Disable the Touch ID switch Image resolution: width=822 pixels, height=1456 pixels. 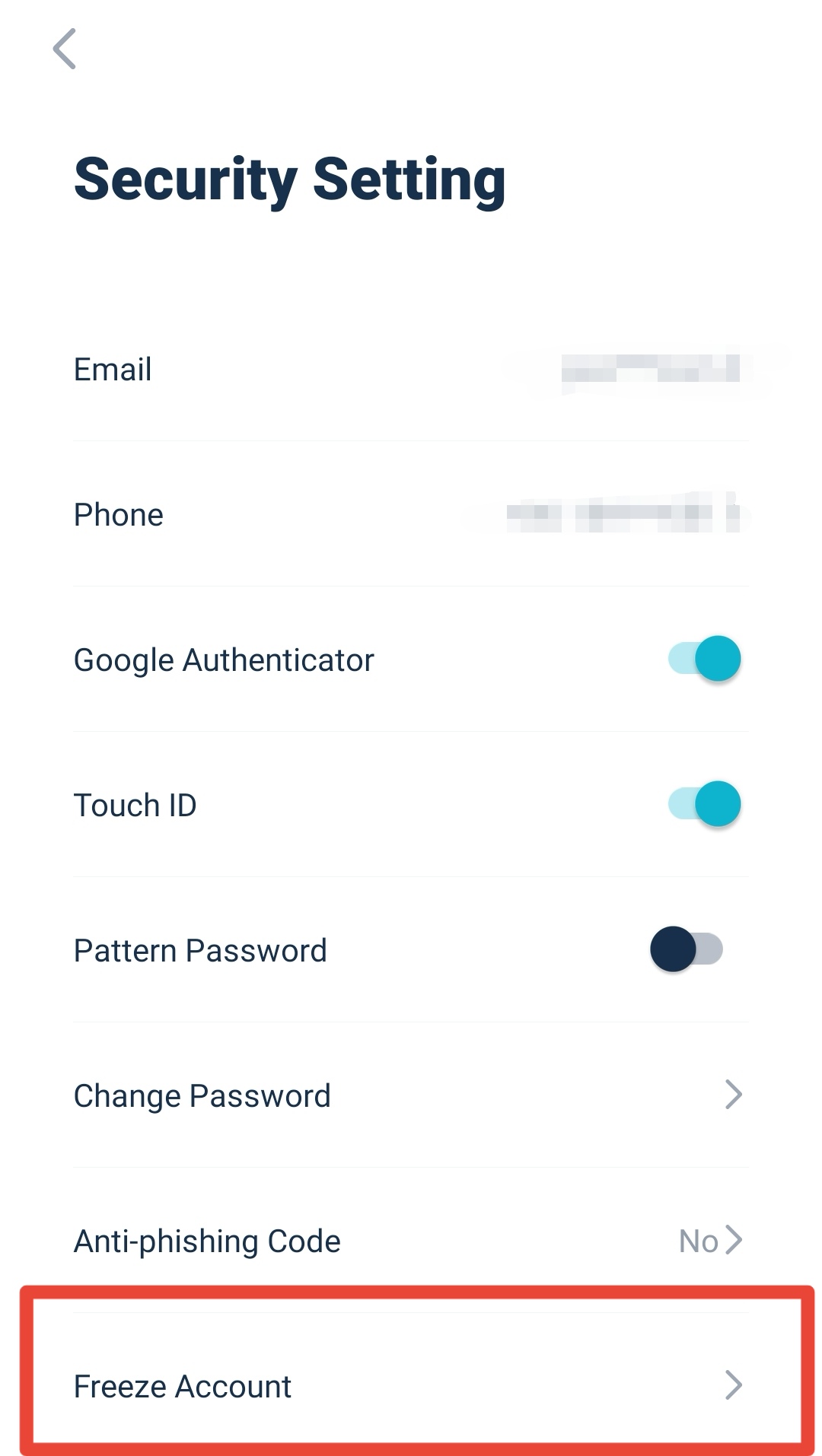click(x=704, y=804)
